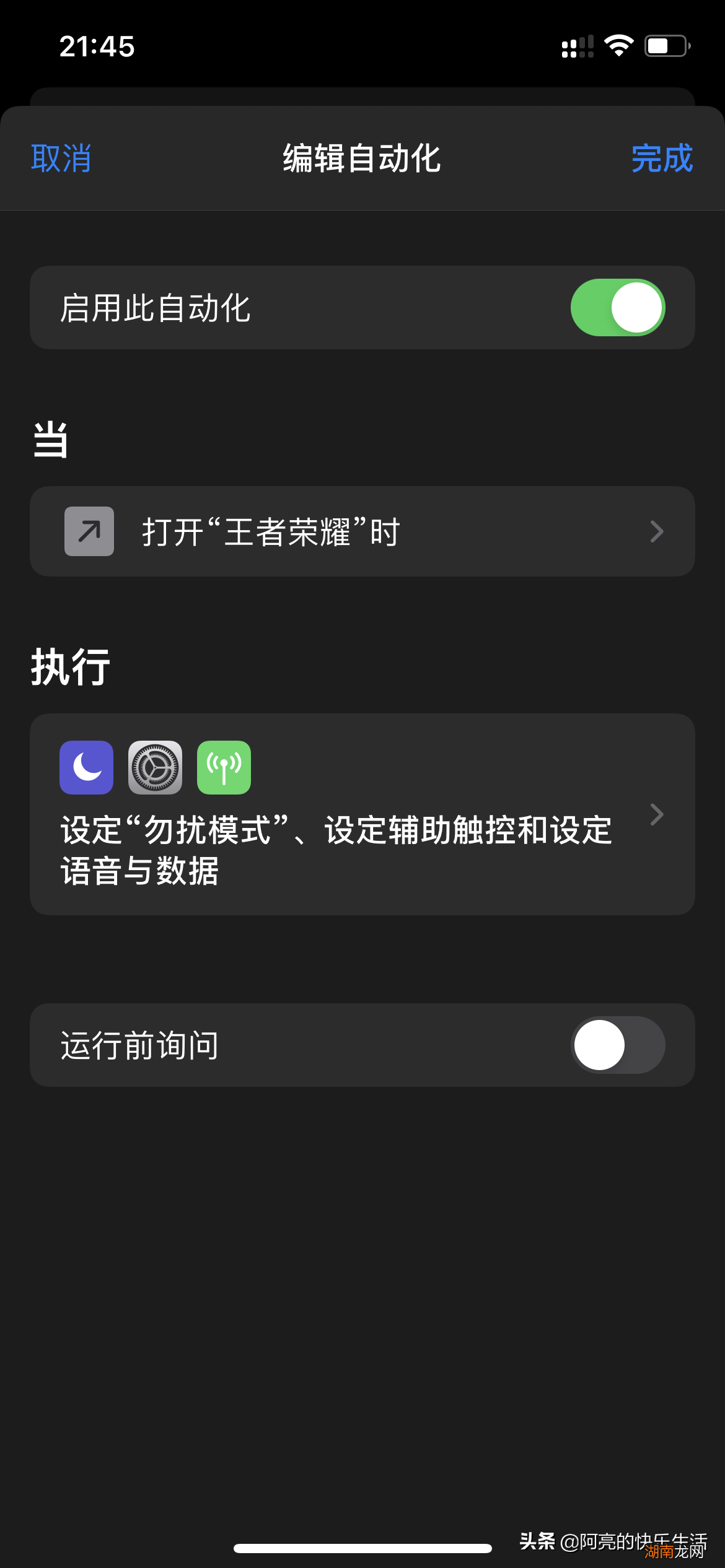Expand the 勿扰模式 actions row chevron

pos(657,814)
